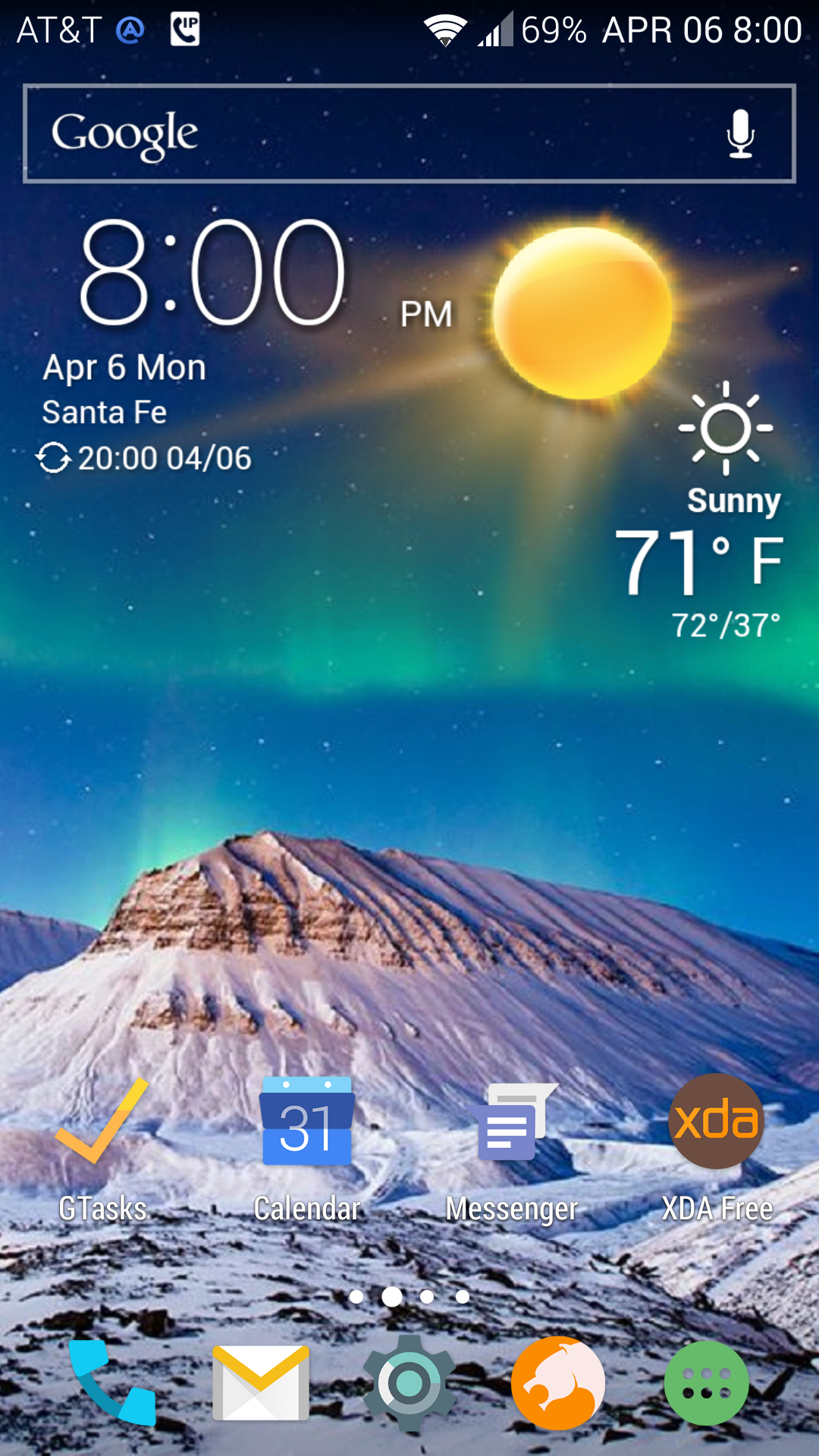Launch XDA Free
The height and width of the screenshot is (1456, 819).
[717, 1150]
